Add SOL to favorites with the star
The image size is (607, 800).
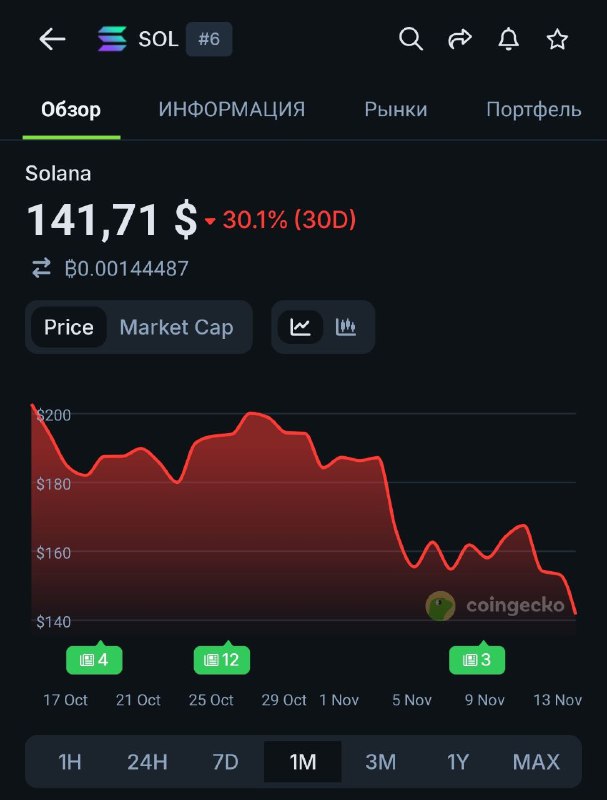(558, 39)
